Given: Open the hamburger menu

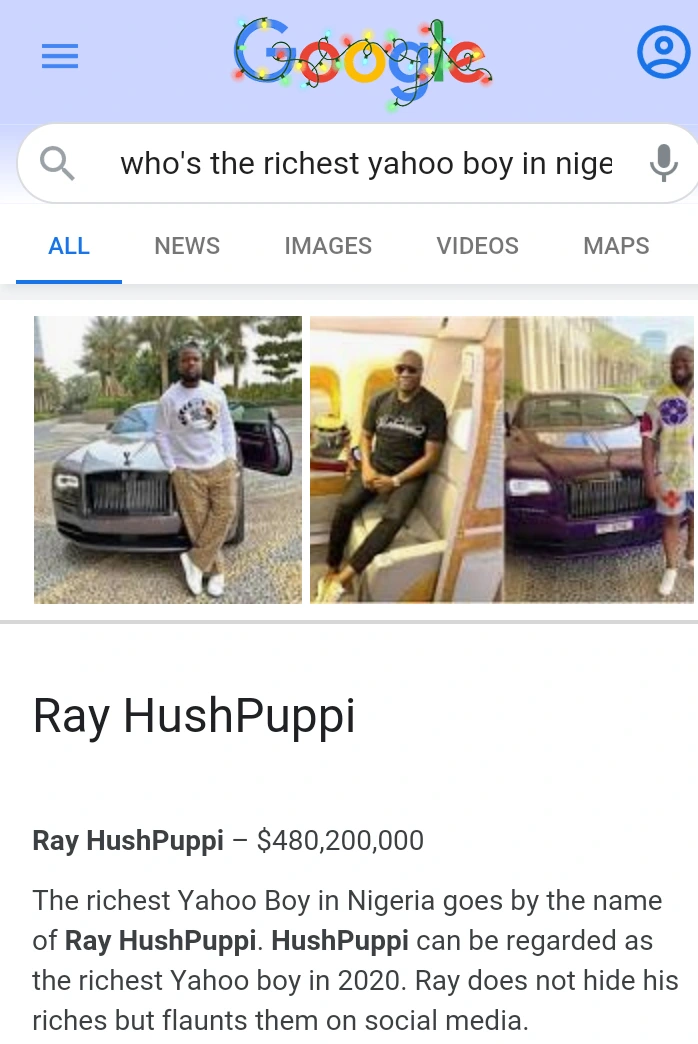Looking at the screenshot, I should point(60,58).
